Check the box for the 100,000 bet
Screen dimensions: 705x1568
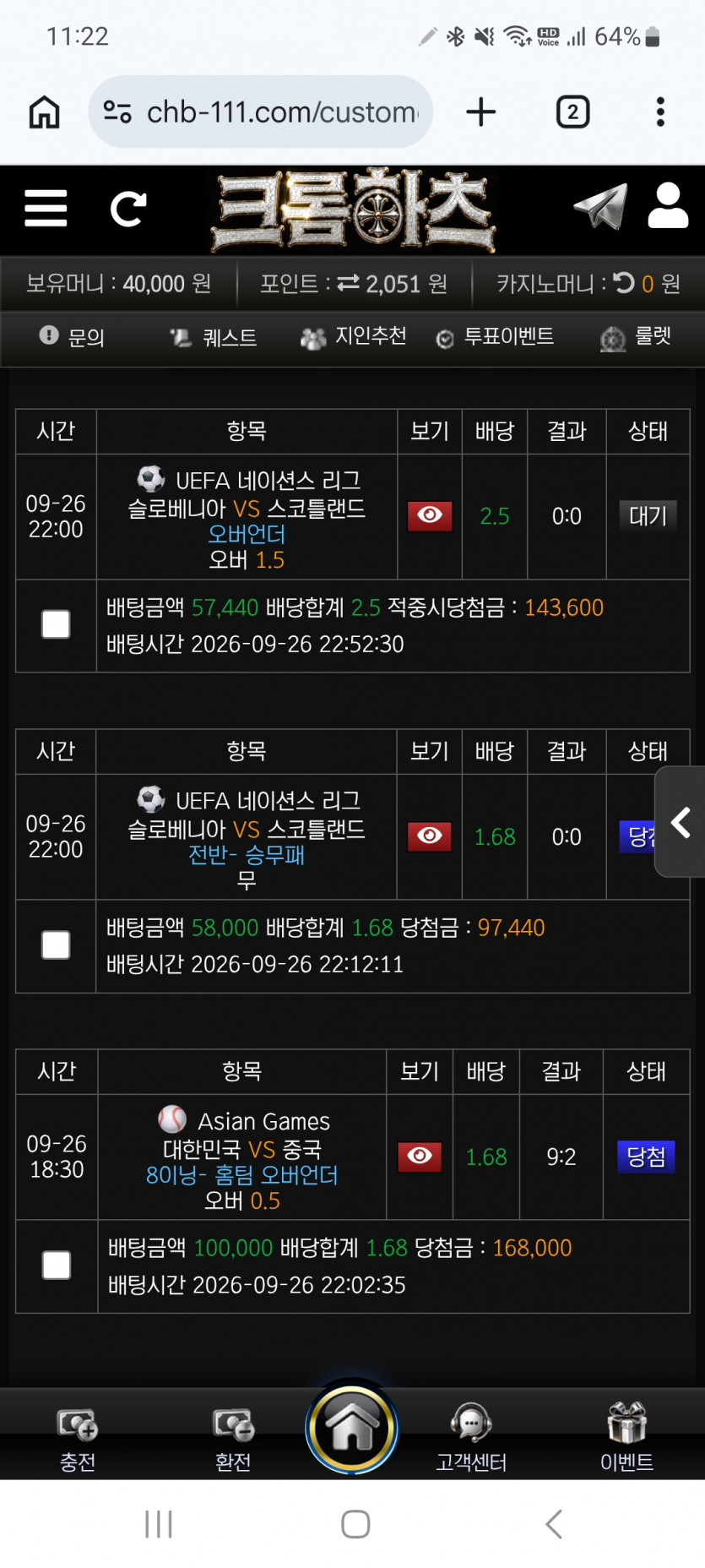pos(57,1265)
